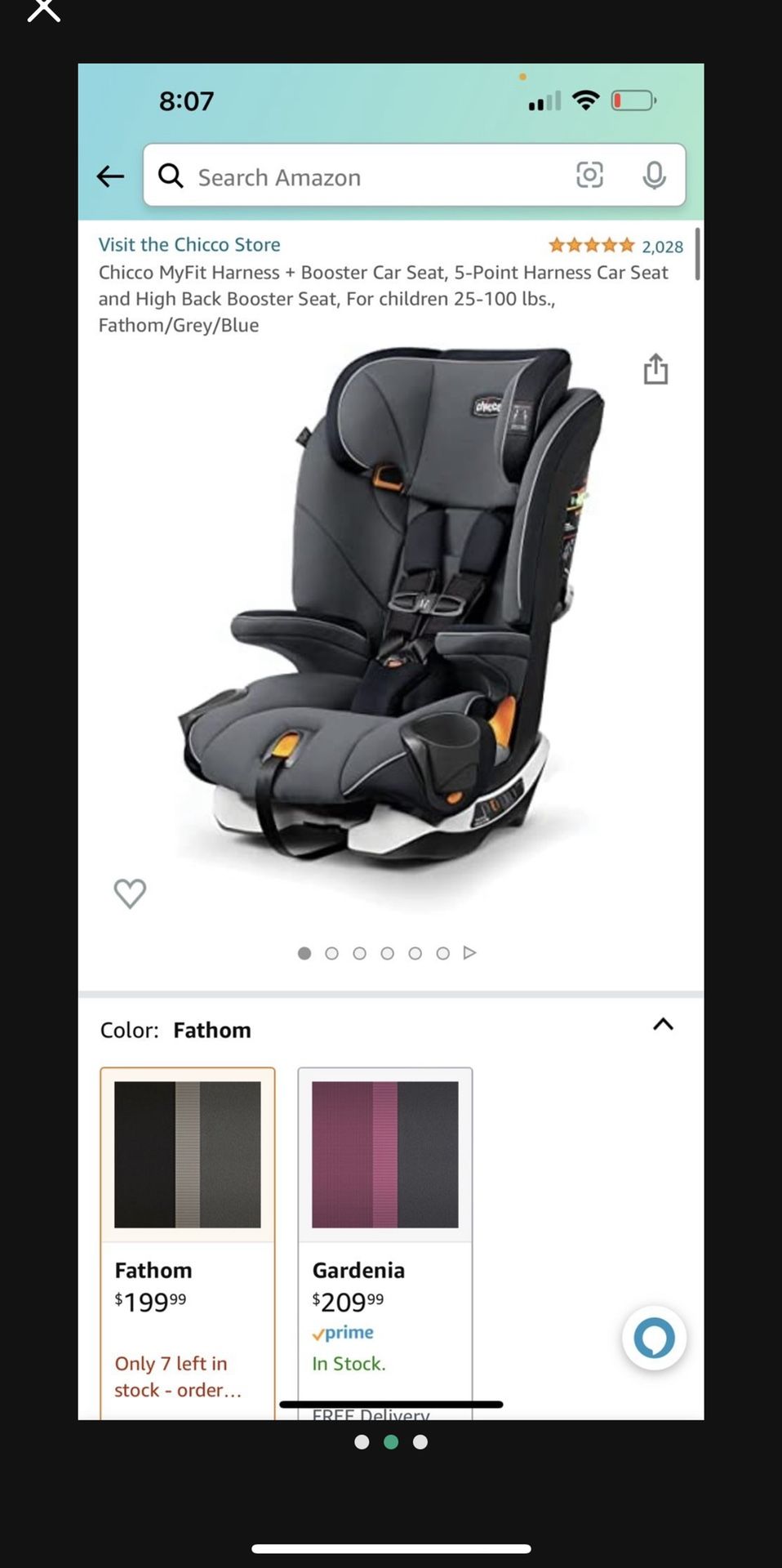Image resolution: width=782 pixels, height=1568 pixels.
Task: Start a voice search with the microphone icon
Action: click(x=655, y=176)
